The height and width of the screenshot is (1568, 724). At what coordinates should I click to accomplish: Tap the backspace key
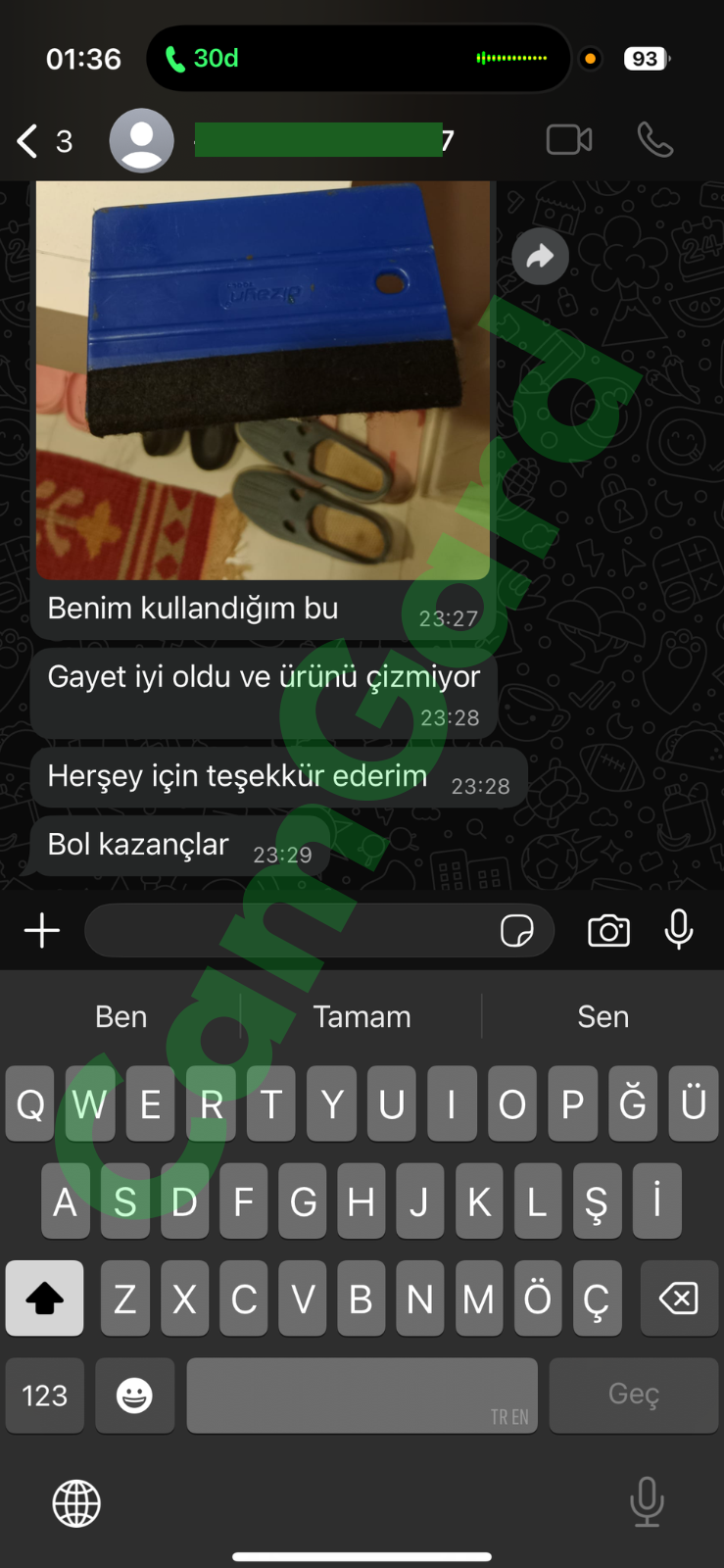coord(678,1298)
